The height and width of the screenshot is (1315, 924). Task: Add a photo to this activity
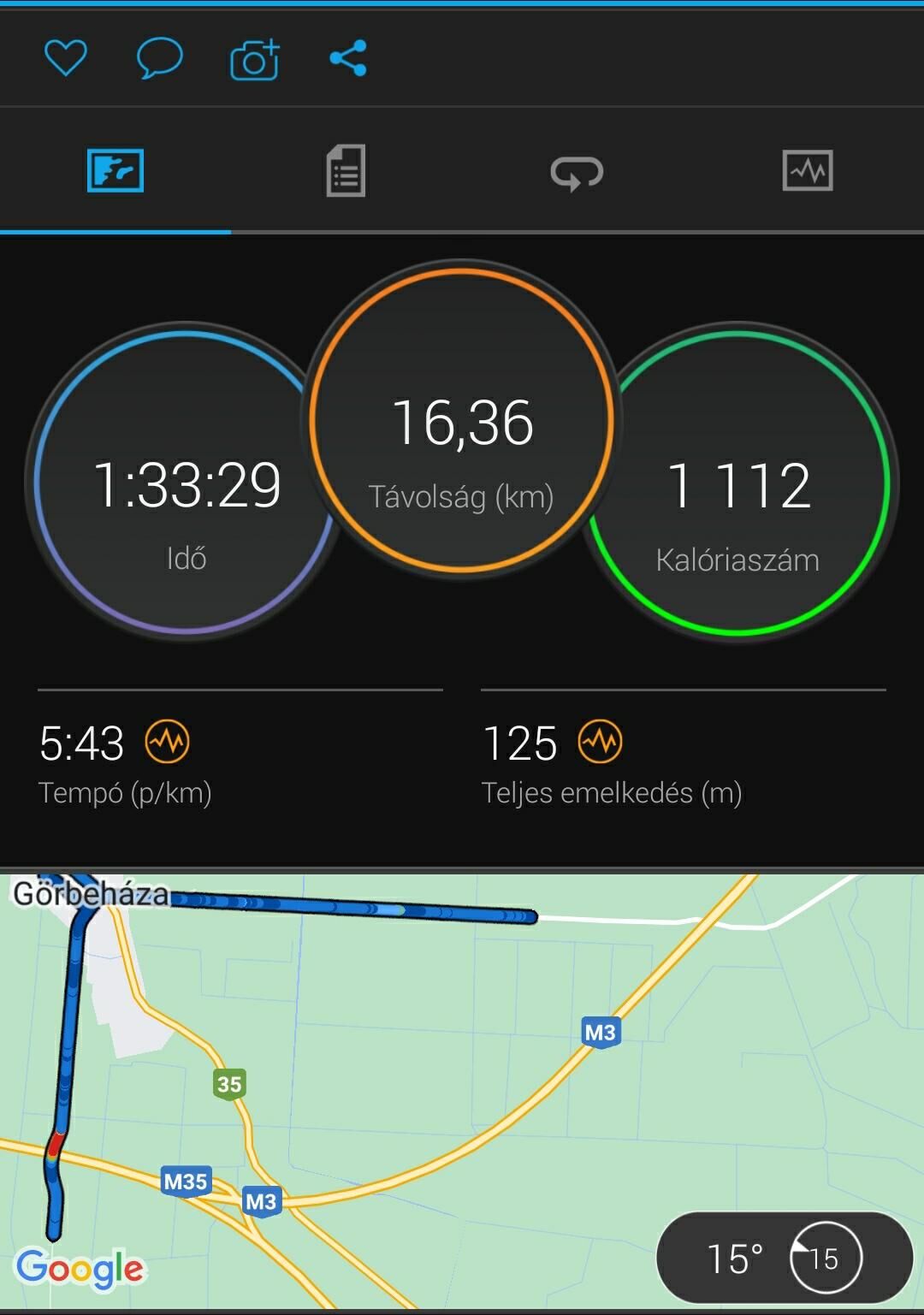click(255, 60)
